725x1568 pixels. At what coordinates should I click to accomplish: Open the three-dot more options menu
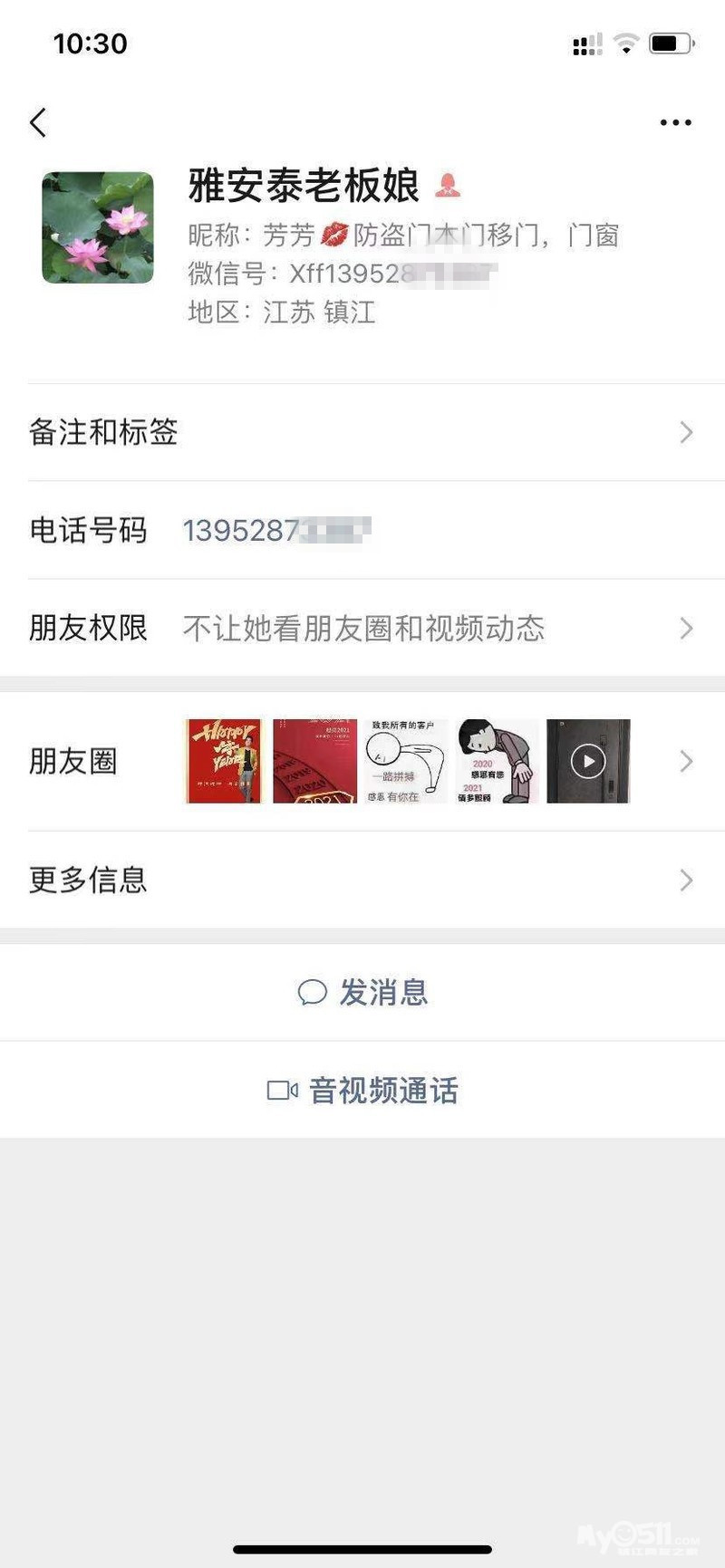coord(675,122)
